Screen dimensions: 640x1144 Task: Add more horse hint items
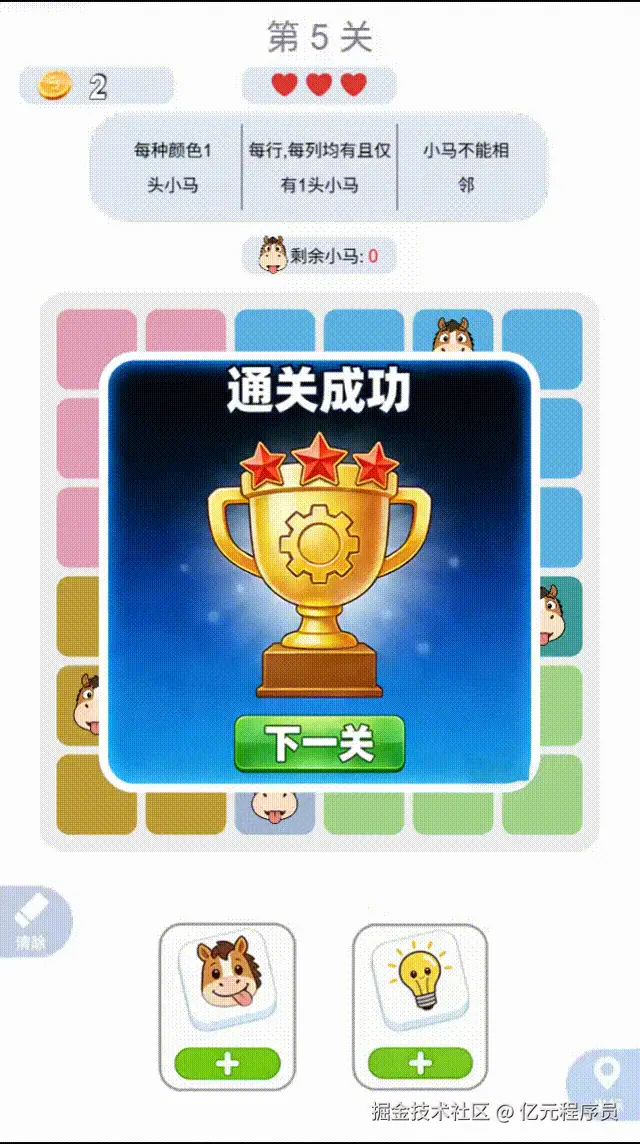(x=227, y=1064)
